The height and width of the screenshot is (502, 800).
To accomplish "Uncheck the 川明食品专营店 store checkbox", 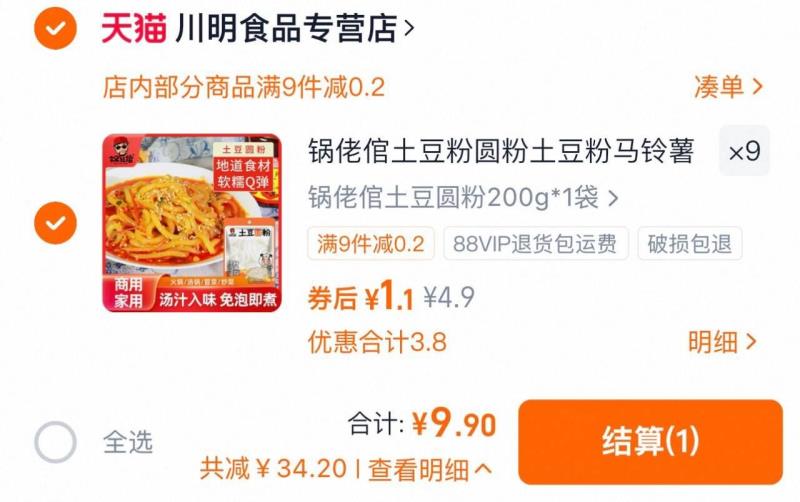I will pyautogui.click(x=55, y=28).
